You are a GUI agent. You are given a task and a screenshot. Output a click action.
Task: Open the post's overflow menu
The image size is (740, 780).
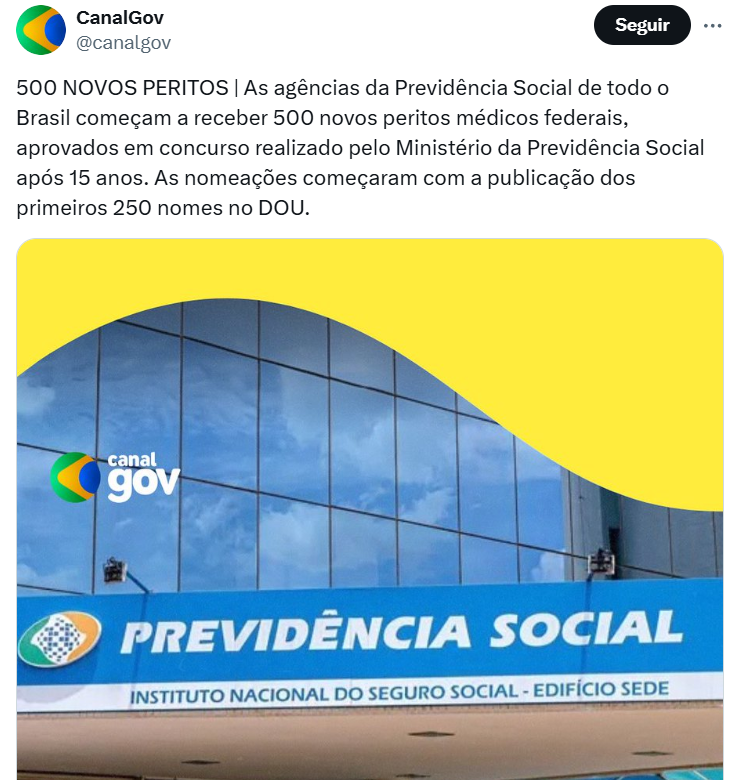[x=712, y=26]
